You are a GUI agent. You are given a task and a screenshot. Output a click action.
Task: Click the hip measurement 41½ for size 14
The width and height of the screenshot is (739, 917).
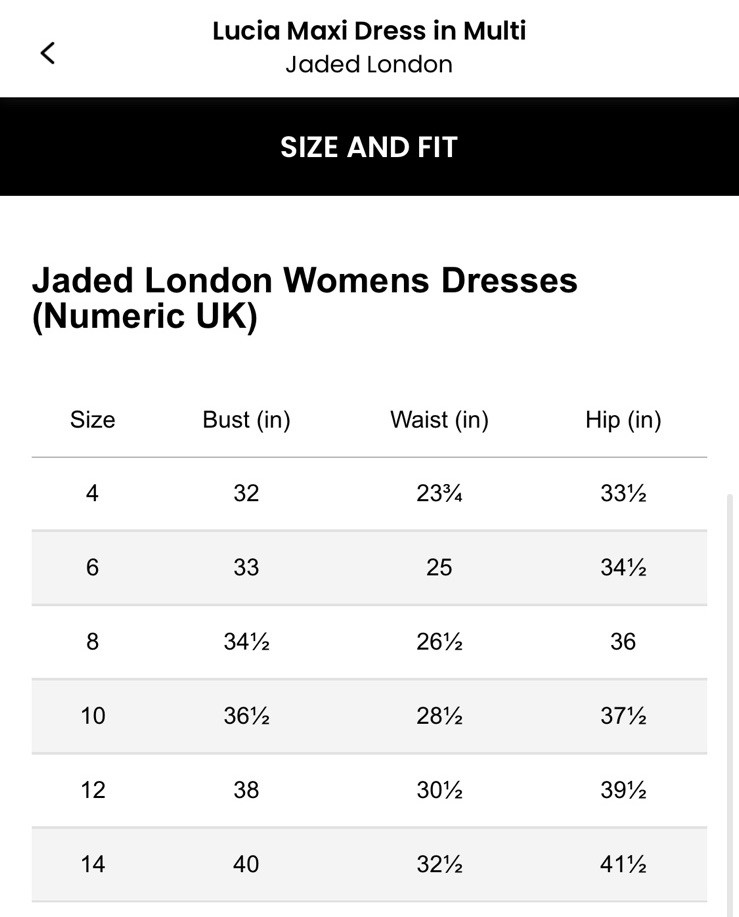pyautogui.click(x=622, y=864)
